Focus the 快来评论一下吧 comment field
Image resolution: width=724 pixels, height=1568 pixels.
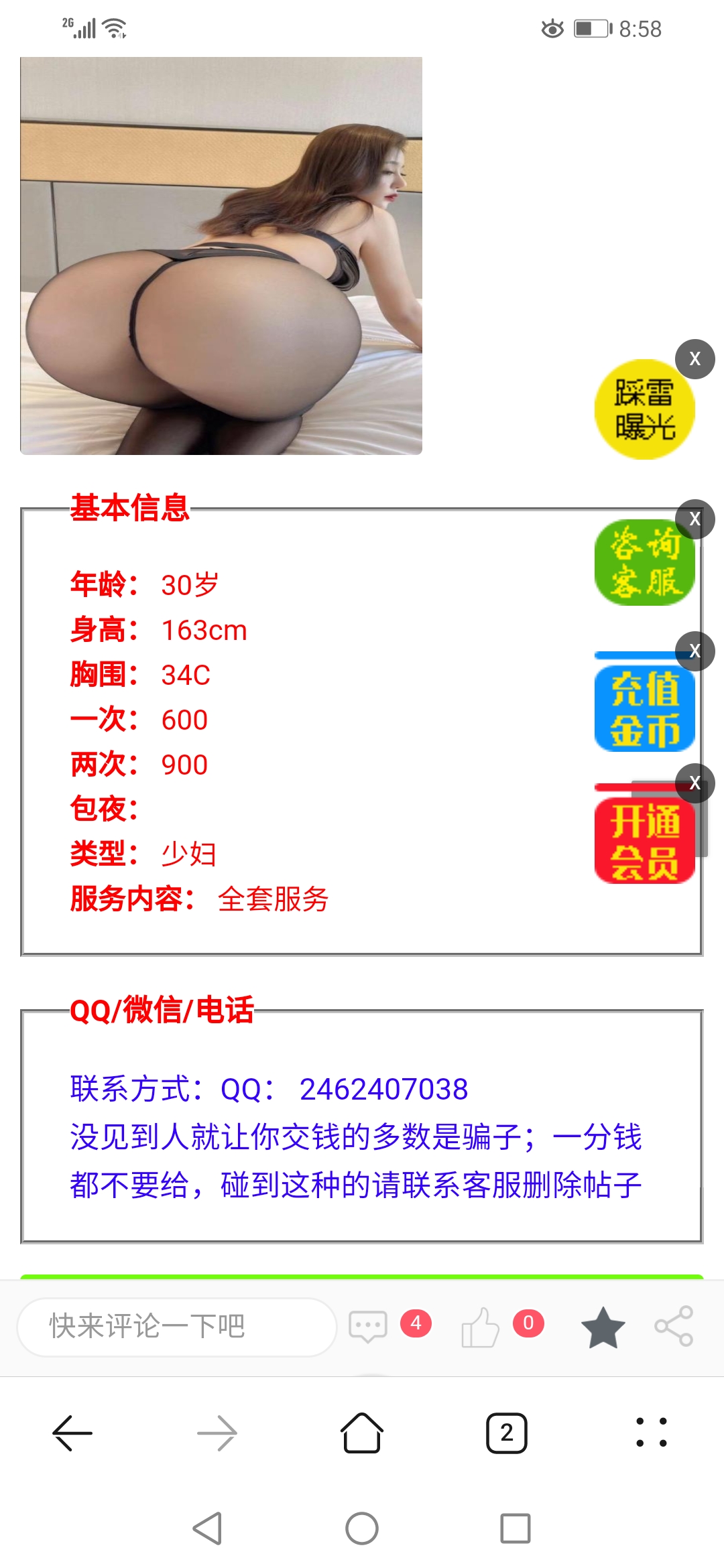point(176,1327)
